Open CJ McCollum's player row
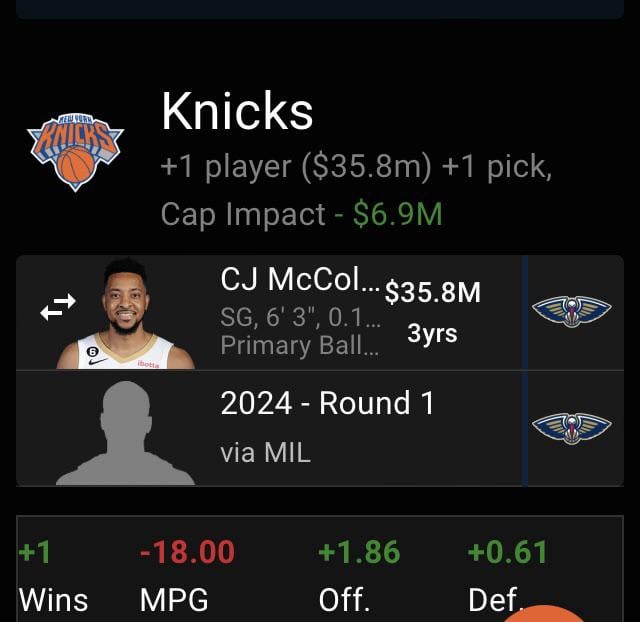 [300, 312]
